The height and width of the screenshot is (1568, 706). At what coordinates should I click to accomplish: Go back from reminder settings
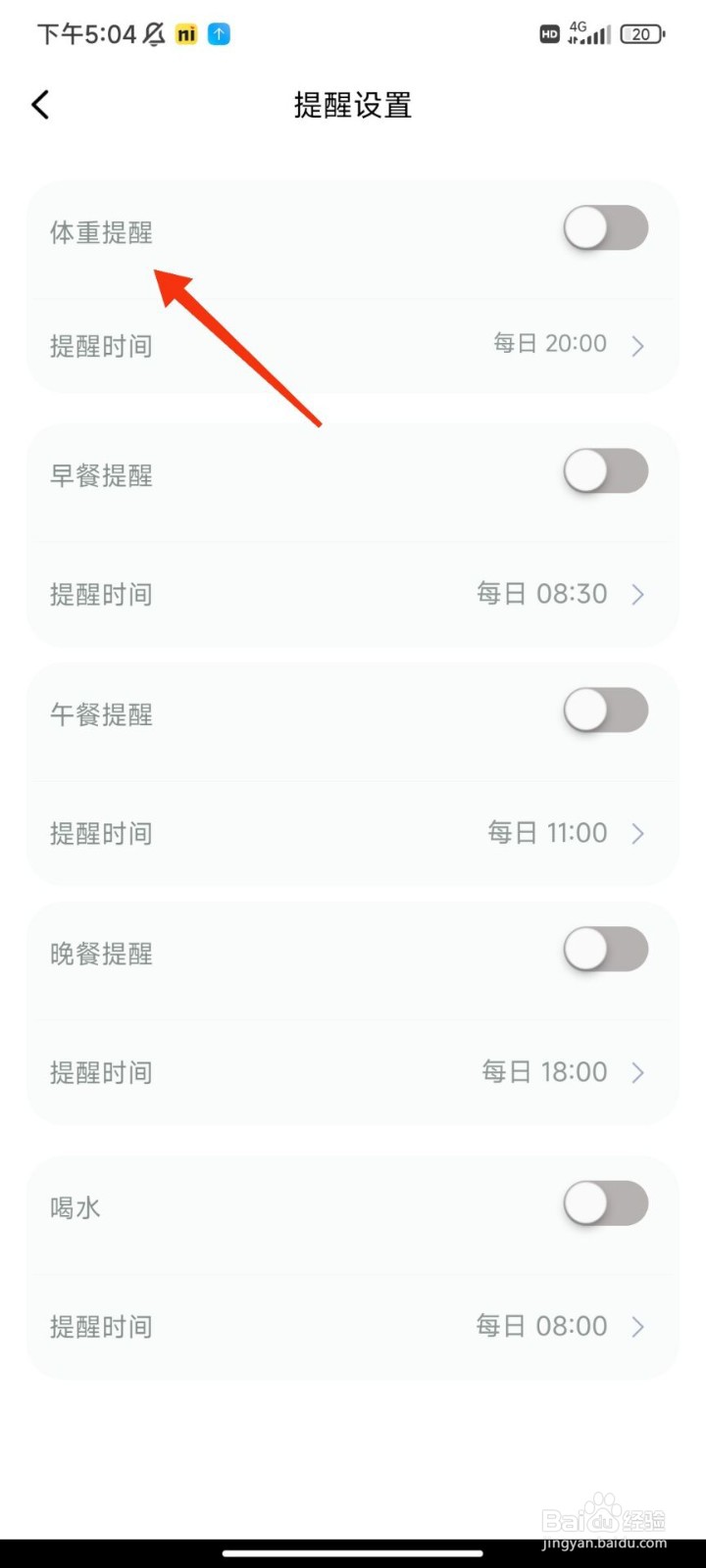[40, 105]
